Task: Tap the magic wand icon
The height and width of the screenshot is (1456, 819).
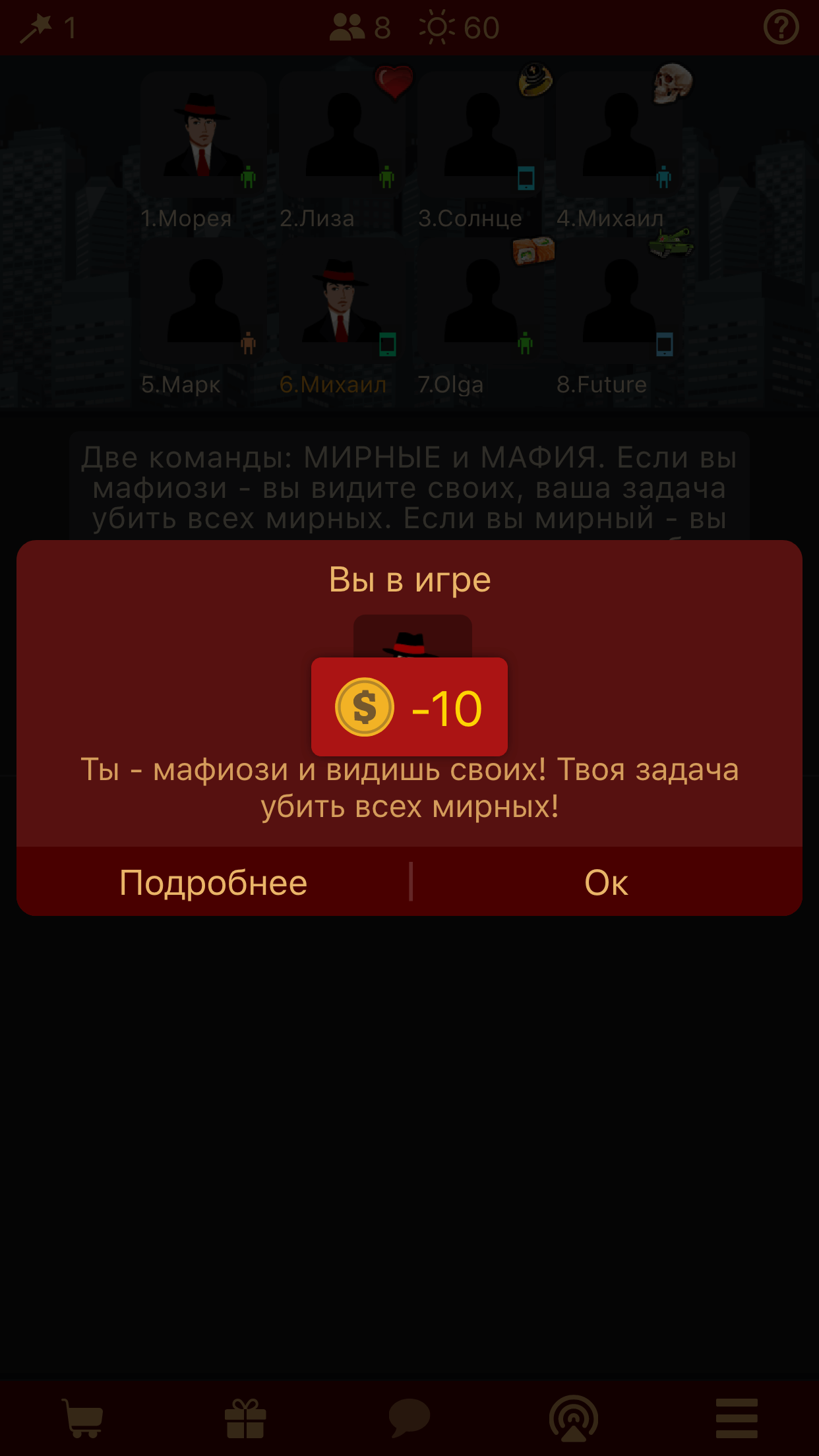Action: (x=36, y=28)
